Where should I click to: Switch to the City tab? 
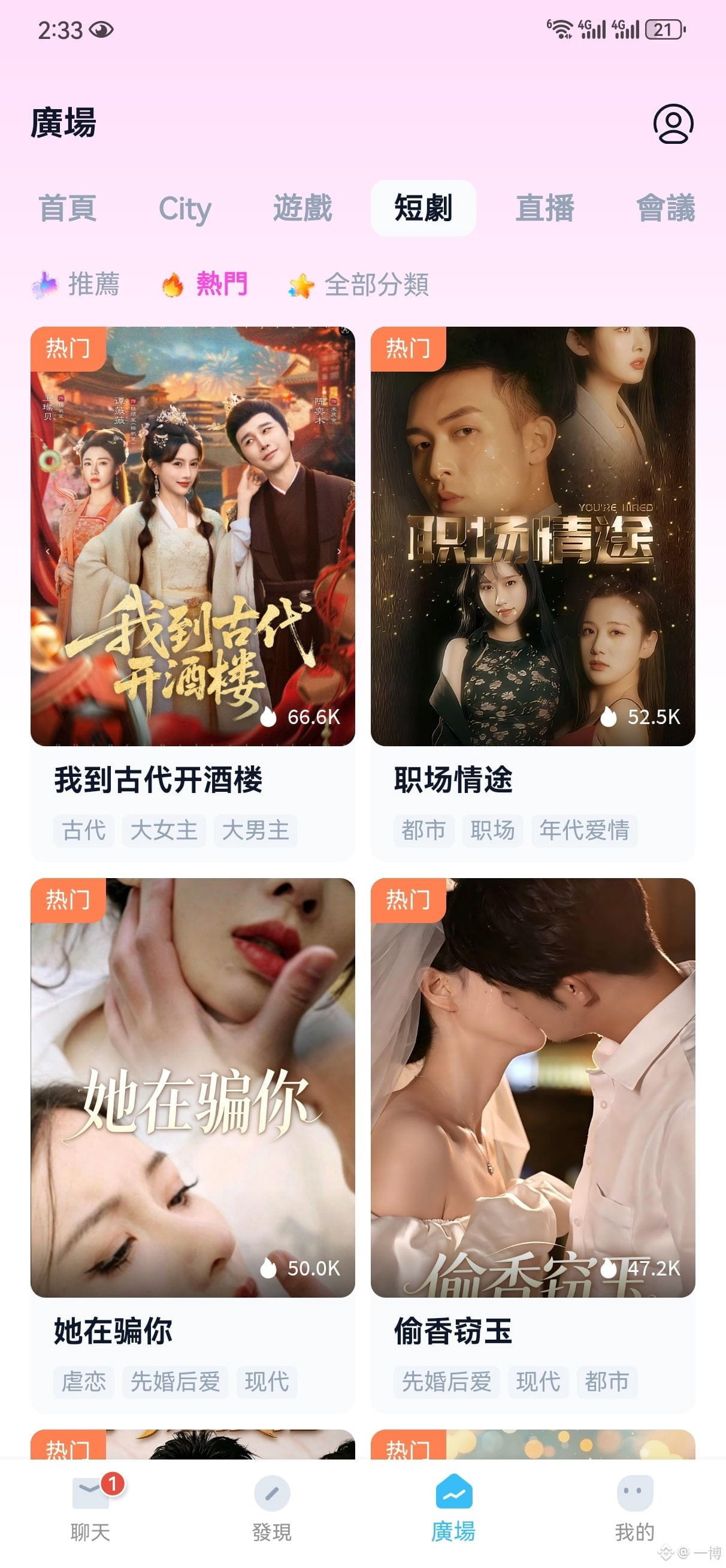tap(185, 209)
